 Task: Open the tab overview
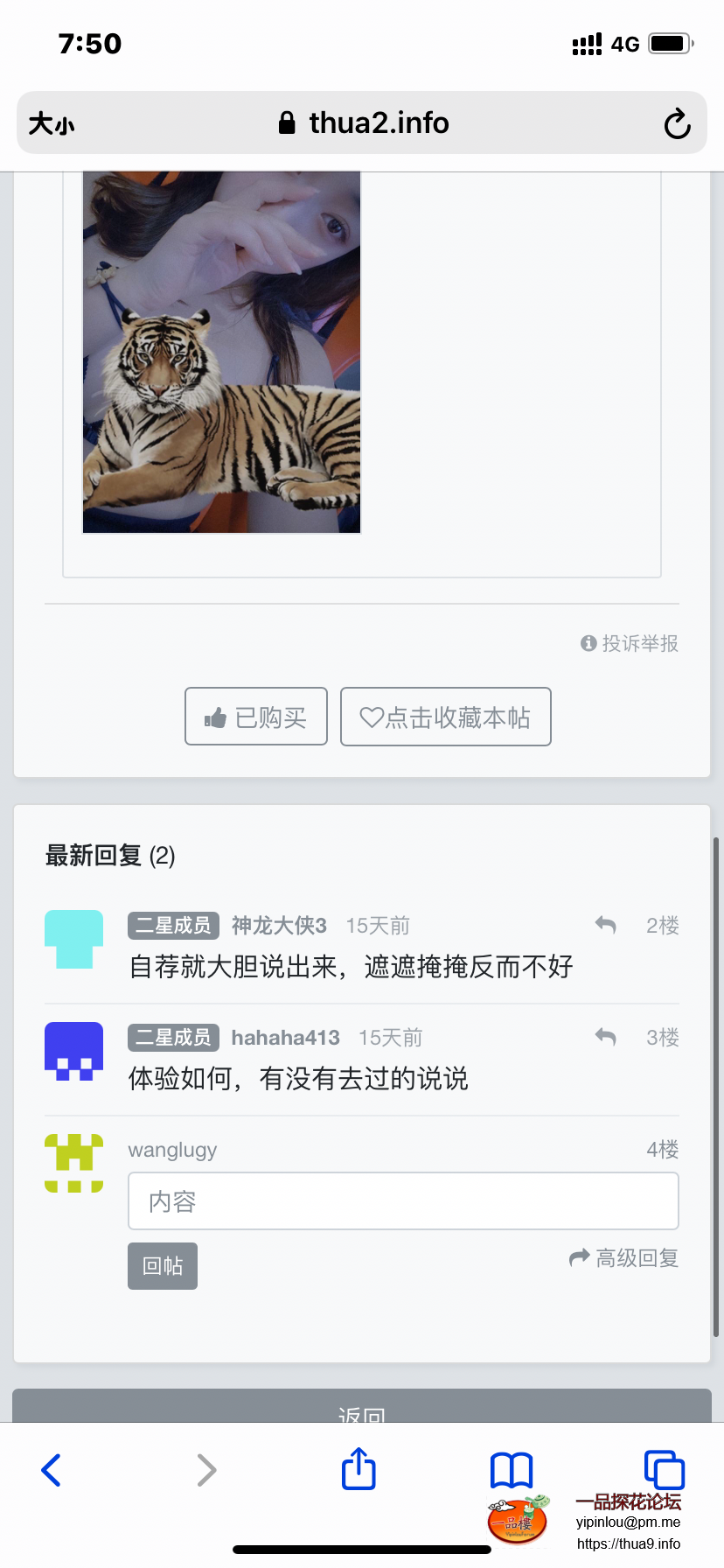pyautogui.click(x=665, y=1468)
